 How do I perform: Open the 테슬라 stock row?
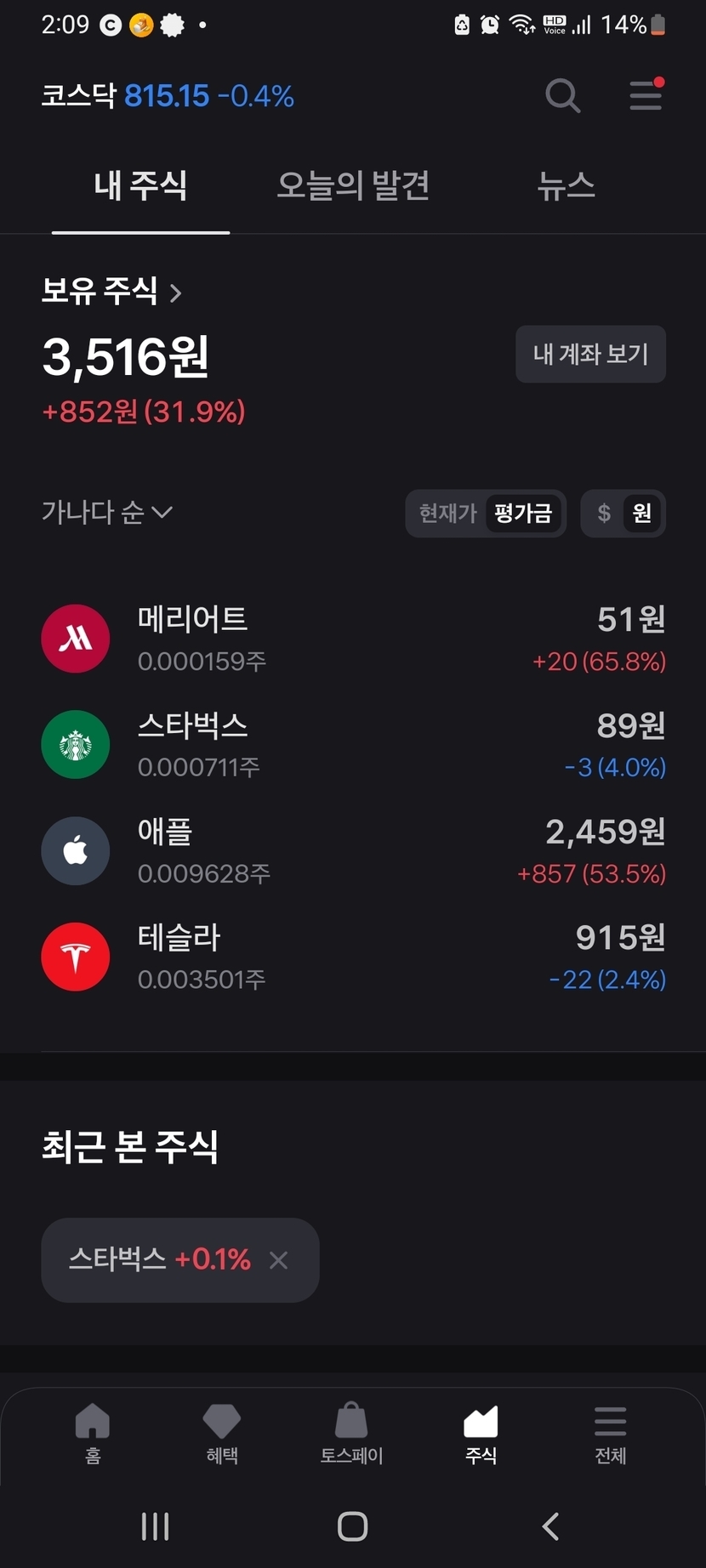click(x=353, y=957)
